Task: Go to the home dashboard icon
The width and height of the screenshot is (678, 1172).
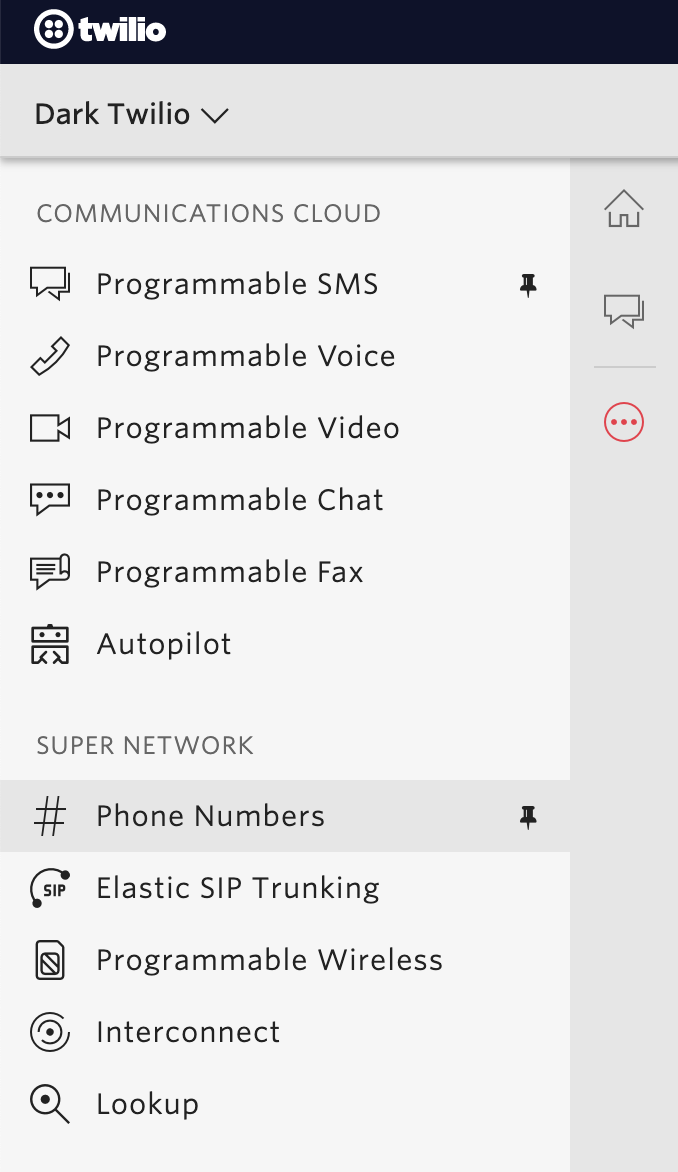Action: coord(624,209)
